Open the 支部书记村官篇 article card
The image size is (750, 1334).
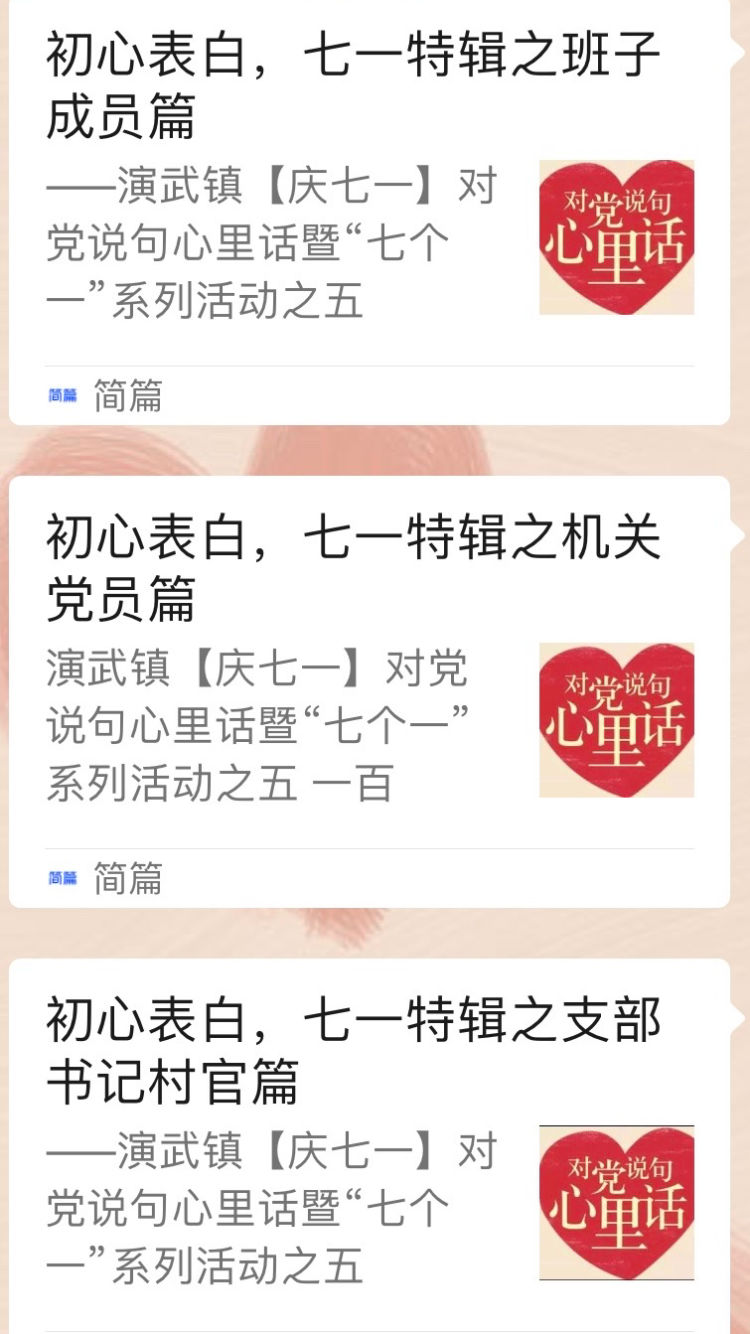tap(352, 1050)
